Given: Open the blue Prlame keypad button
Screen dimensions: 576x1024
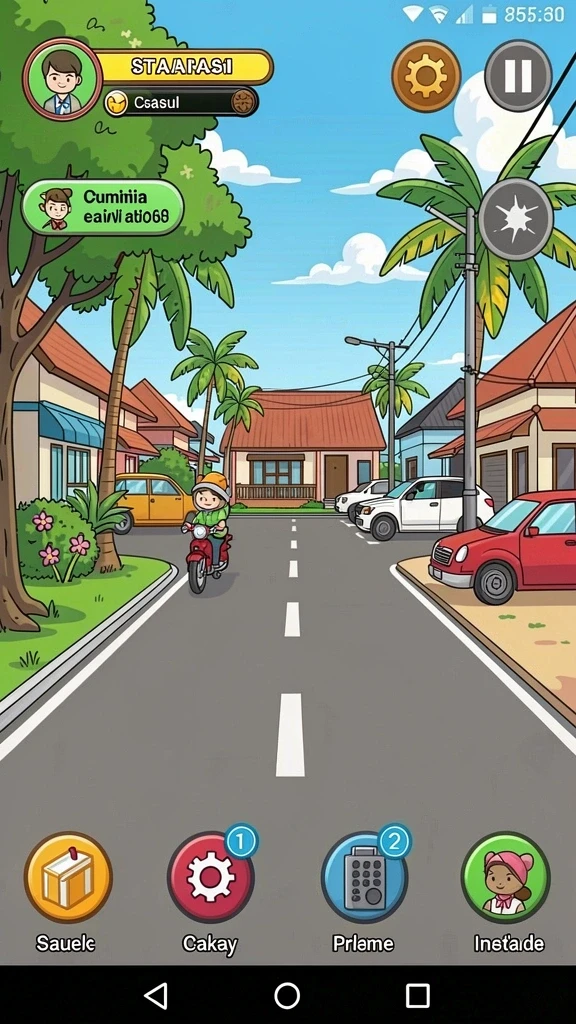Looking at the screenshot, I should pos(364,877).
